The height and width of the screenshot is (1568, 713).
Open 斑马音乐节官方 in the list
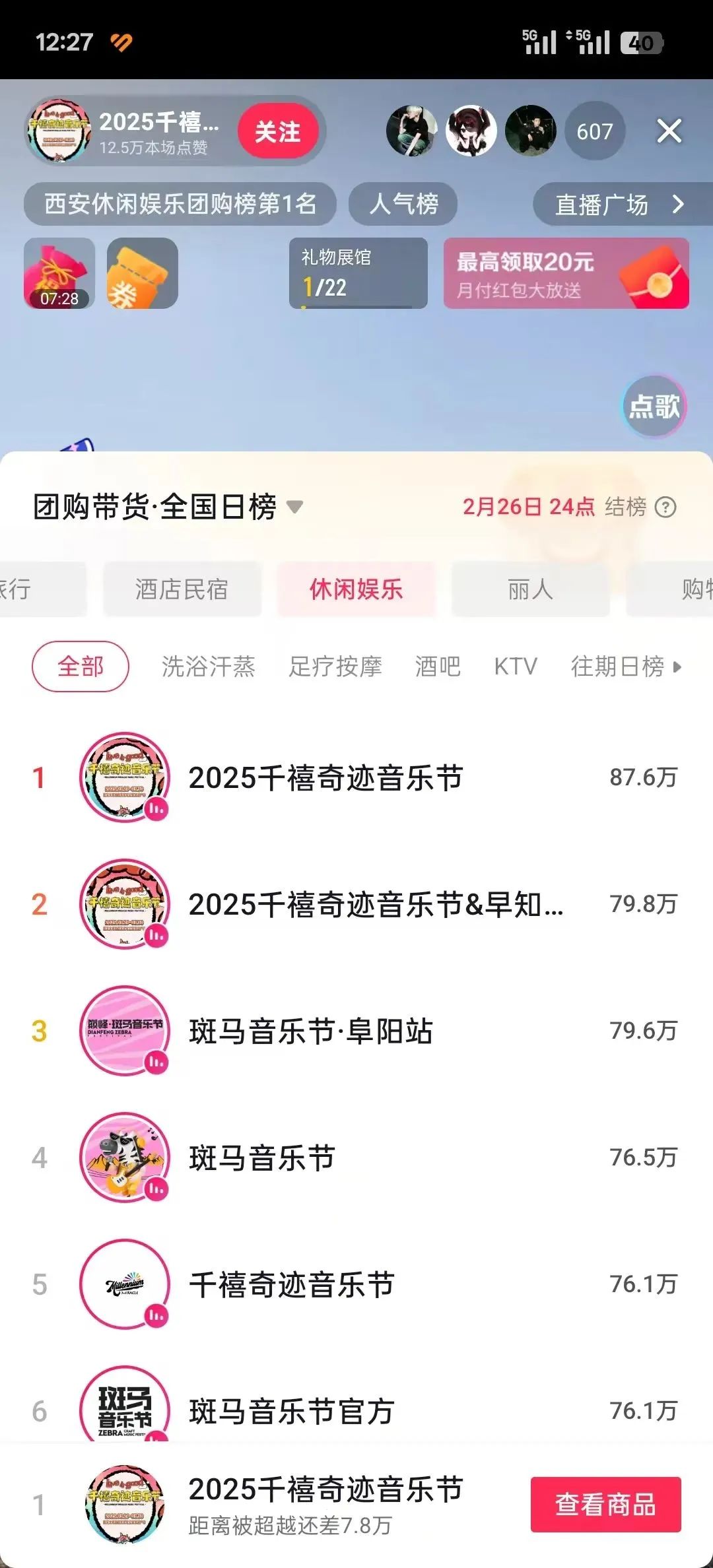coord(292,1411)
